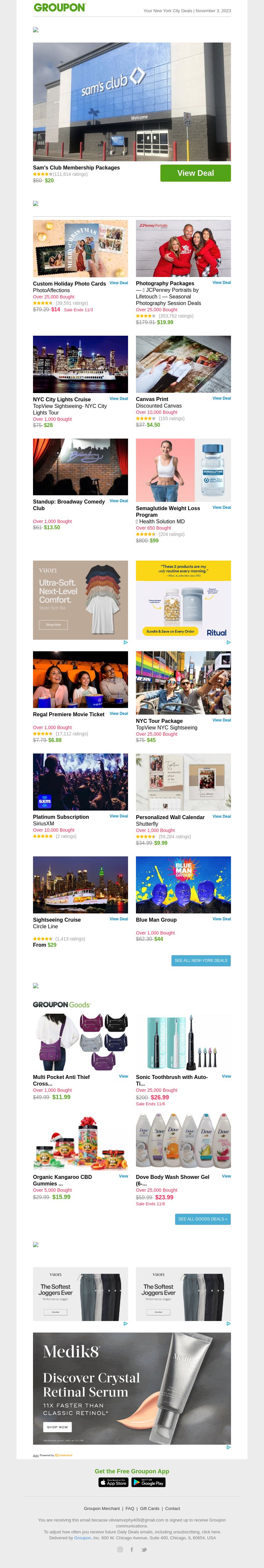Open the NYC City Lights Cruise photo
Screen dimensions: 264x1568
coord(81,364)
